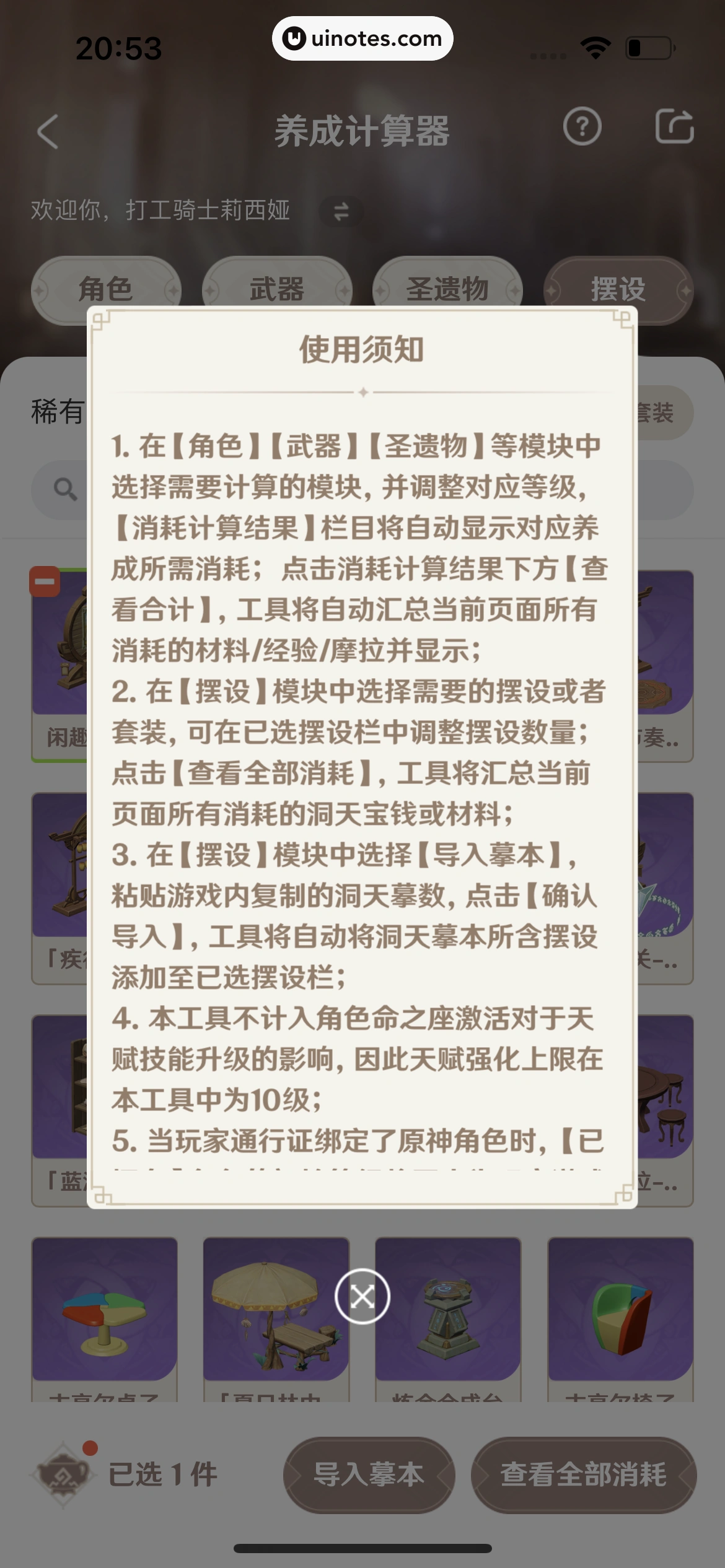
Task: Tap 导入摹本 button
Action: coord(369,1474)
